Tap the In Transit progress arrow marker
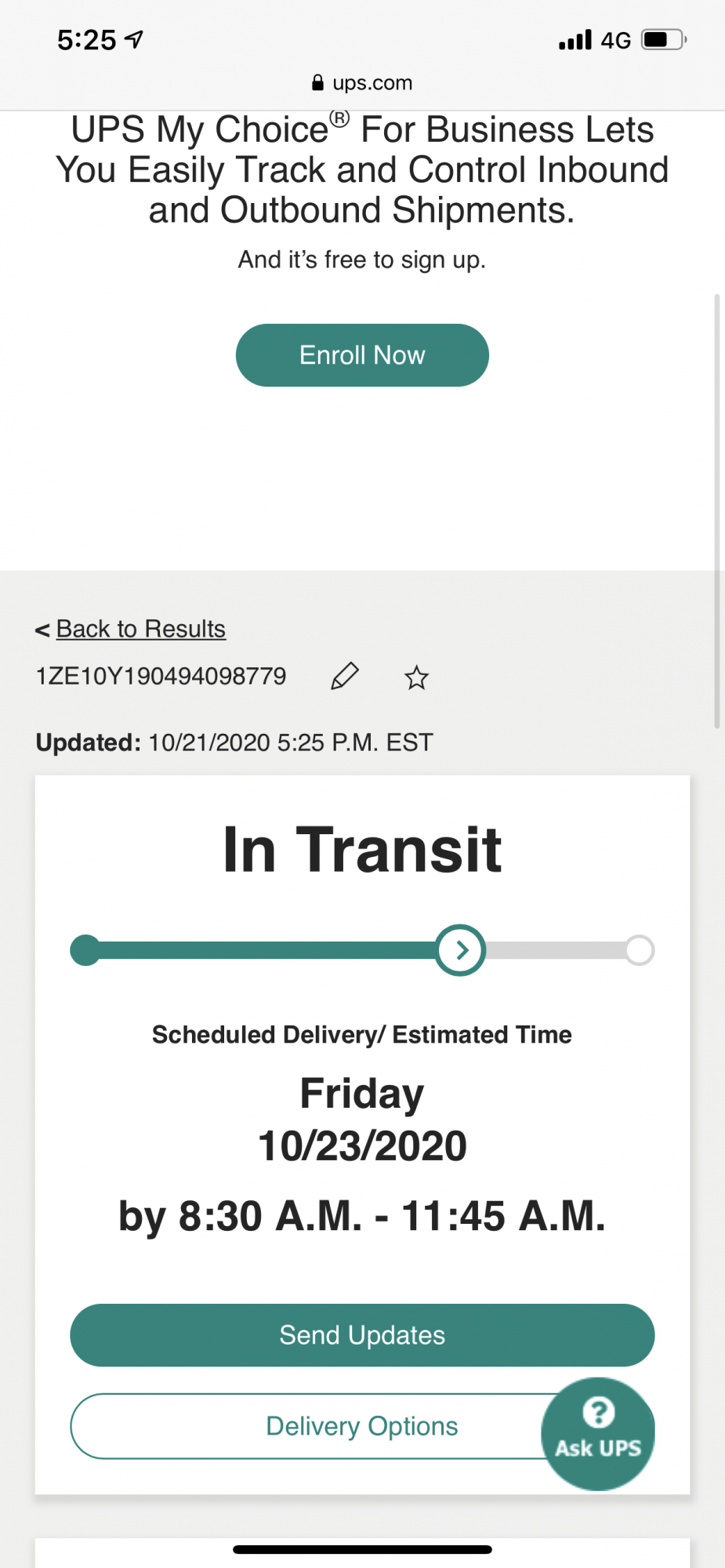Screen dimensions: 725x1568 tap(461, 950)
